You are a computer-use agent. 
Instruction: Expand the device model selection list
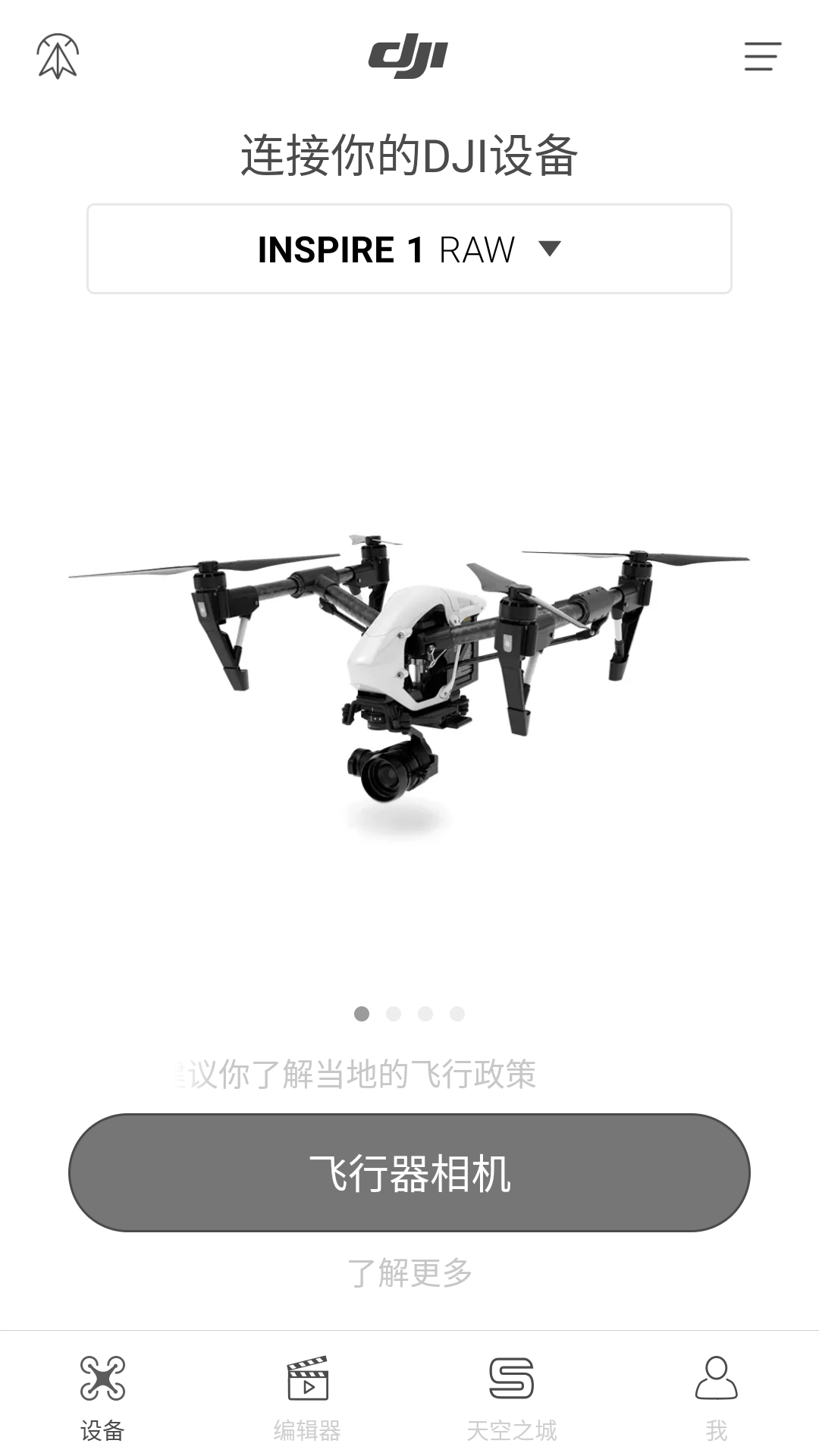[409, 248]
